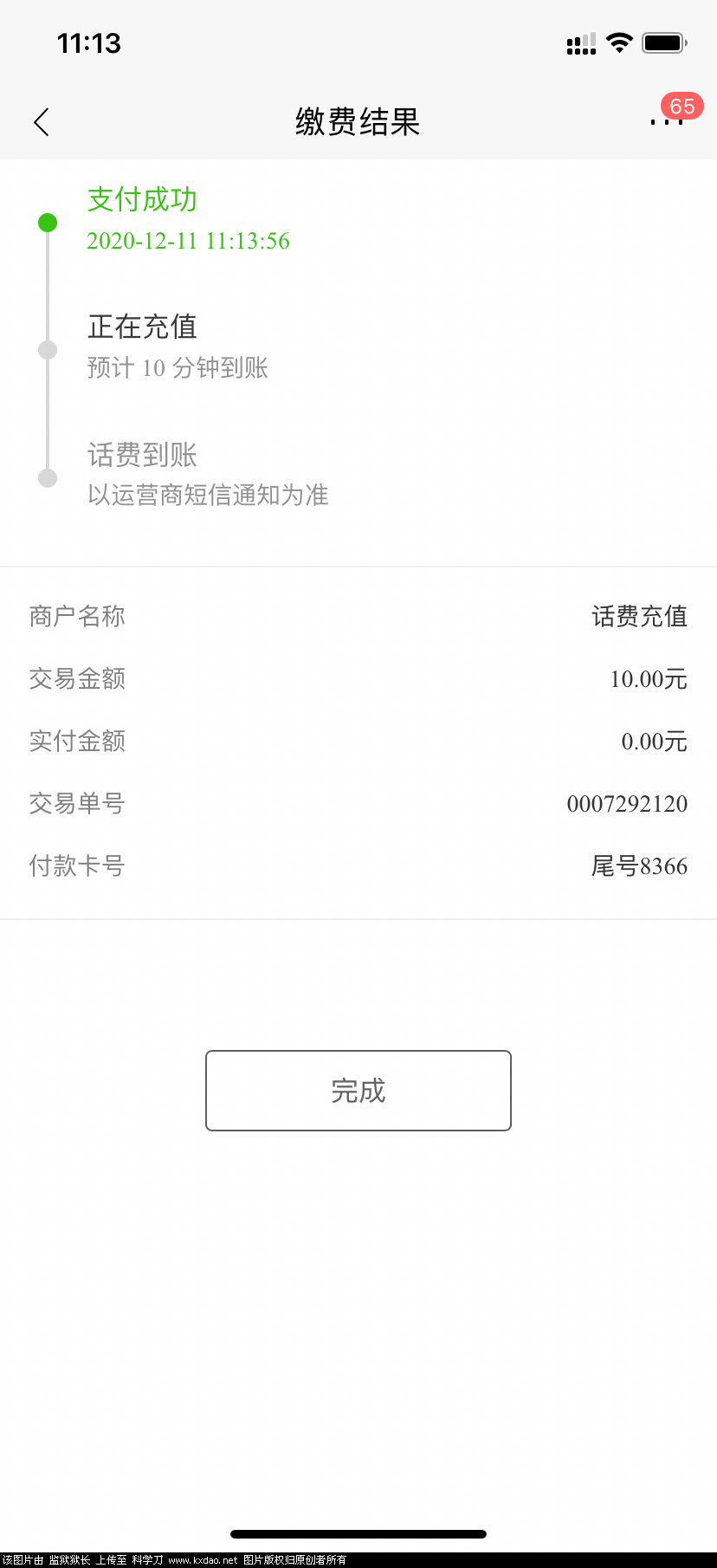Expand the 付款卡号 row showing 尾号8366
The width and height of the screenshot is (717, 1568).
358,866
